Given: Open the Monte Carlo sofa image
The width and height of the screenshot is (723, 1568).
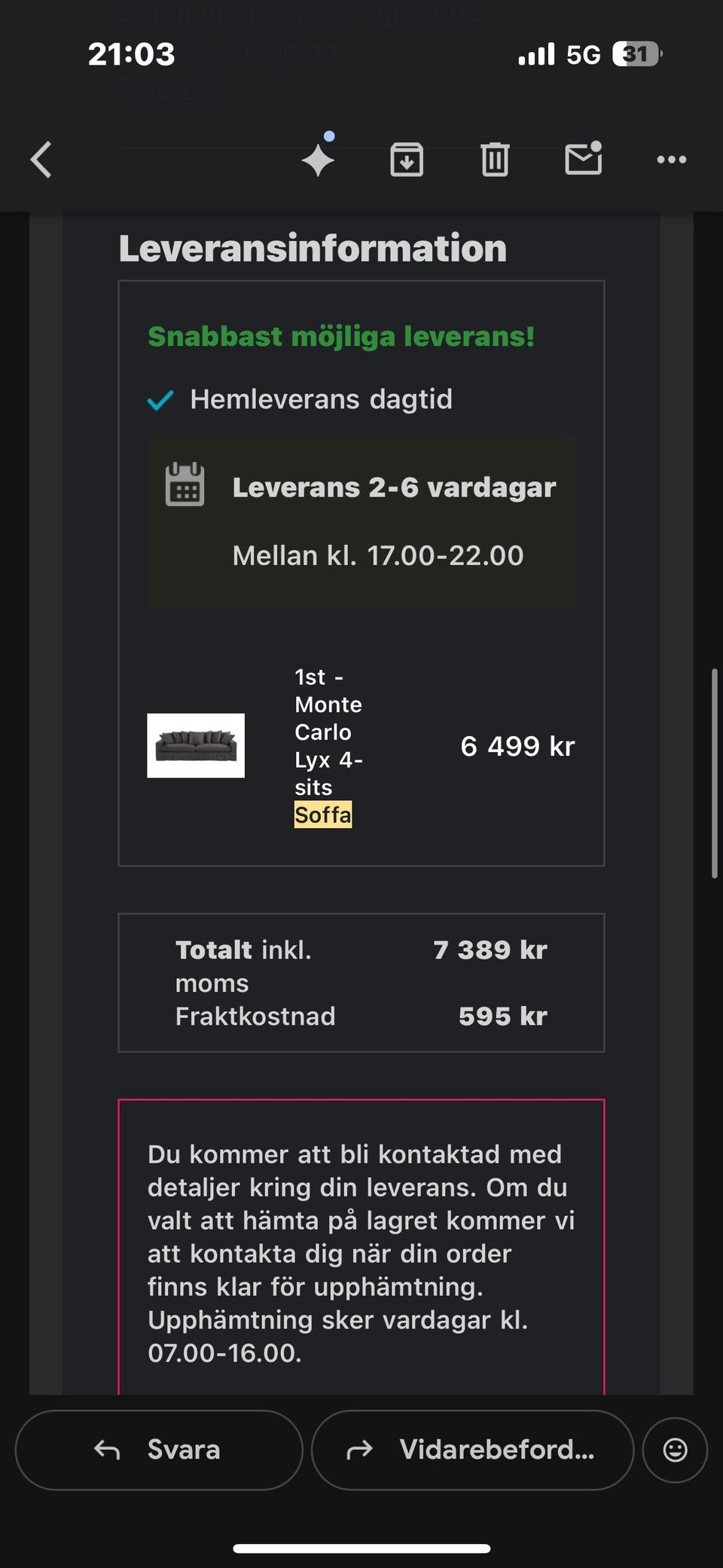Looking at the screenshot, I should pos(196,745).
